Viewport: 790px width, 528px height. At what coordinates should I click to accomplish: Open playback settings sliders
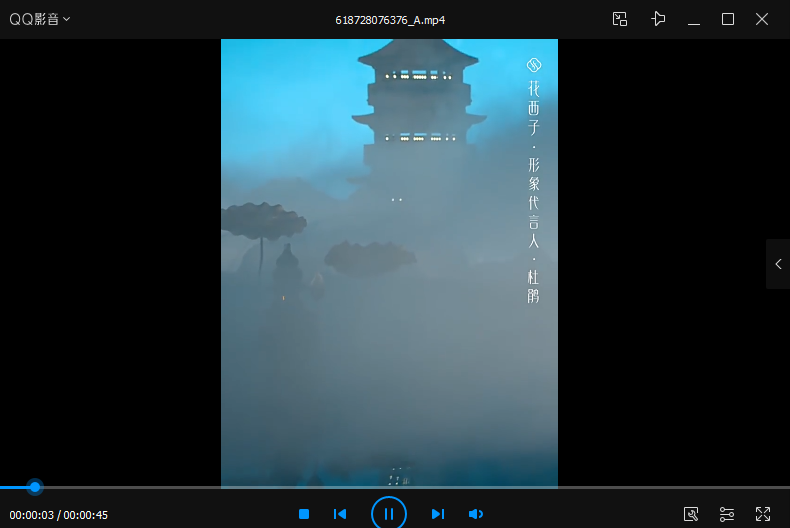click(x=727, y=514)
